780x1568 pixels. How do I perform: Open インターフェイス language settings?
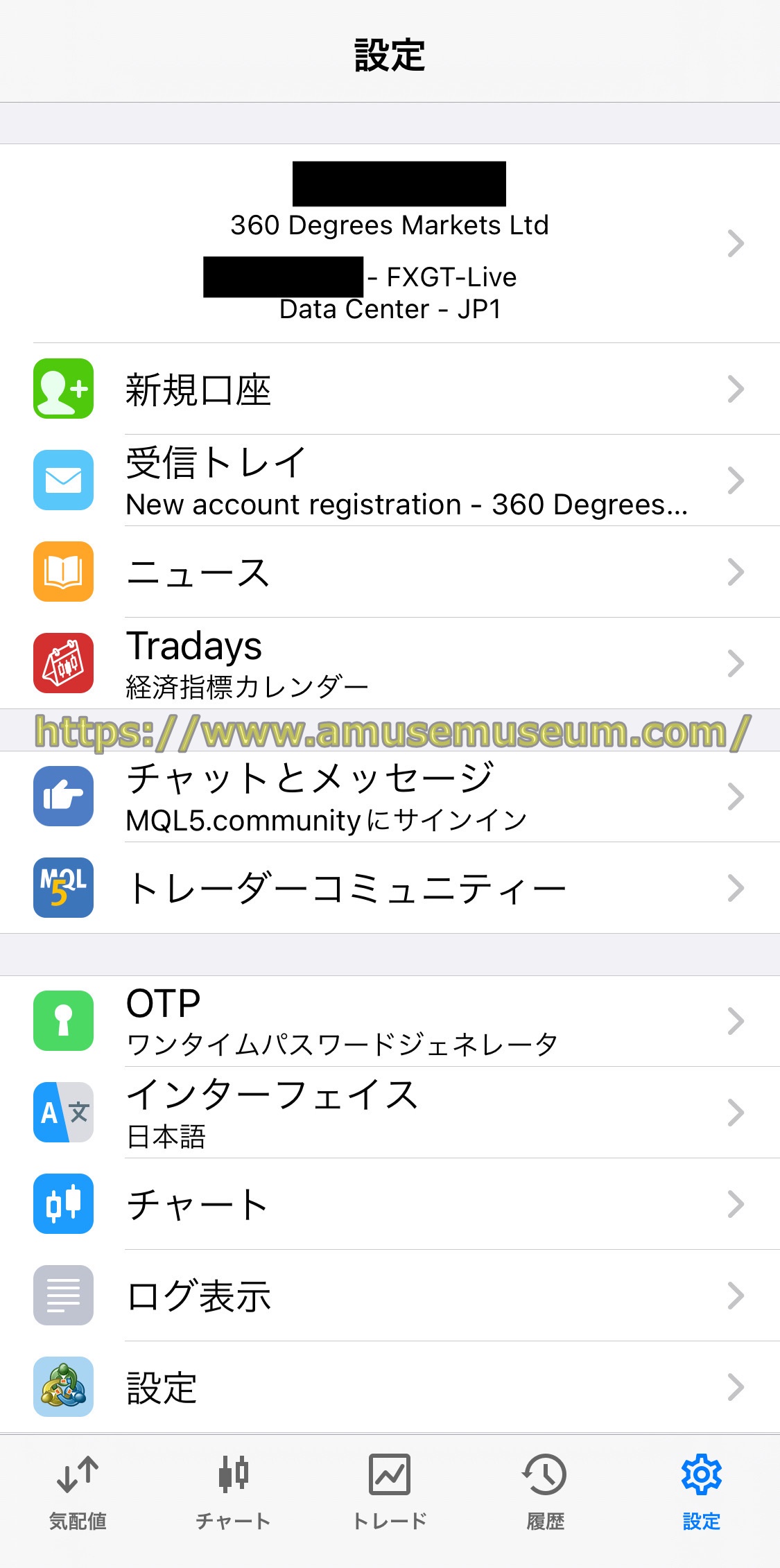(x=390, y=1113)
